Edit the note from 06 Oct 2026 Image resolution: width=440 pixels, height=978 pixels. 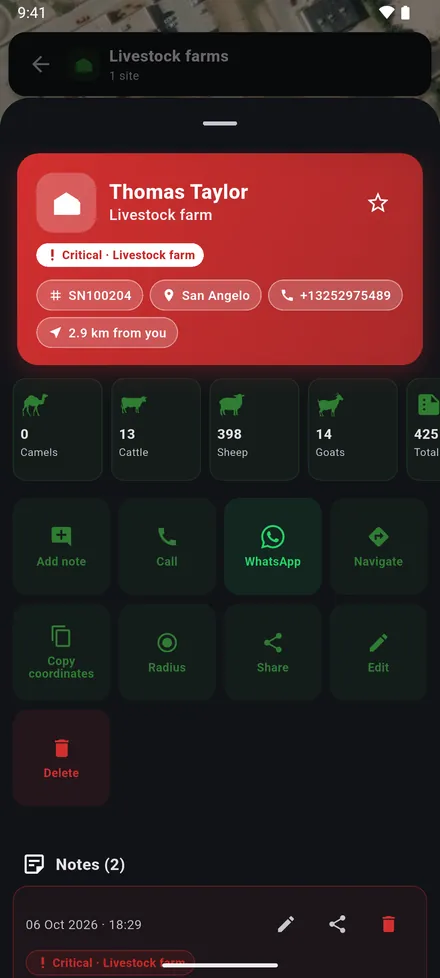286,924
